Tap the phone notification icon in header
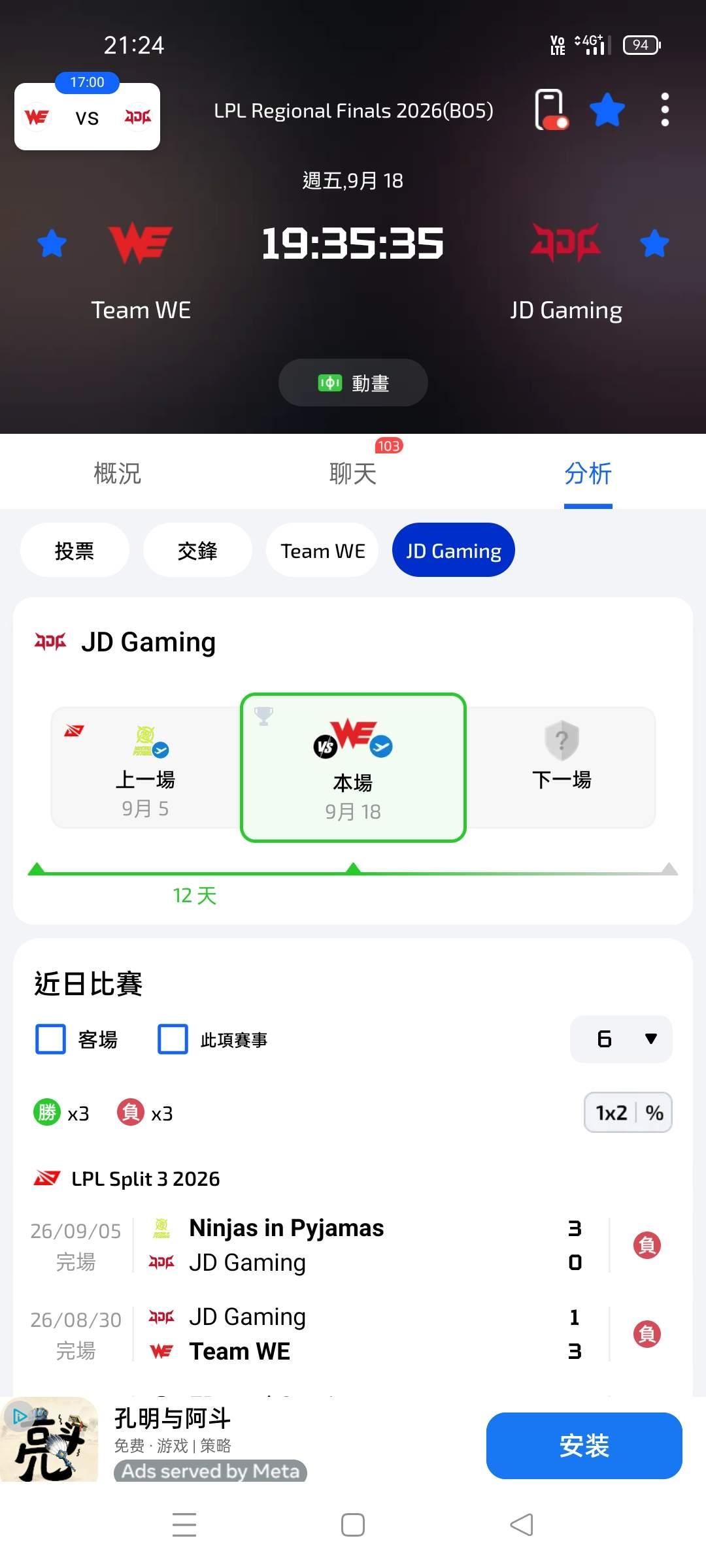 551,110
